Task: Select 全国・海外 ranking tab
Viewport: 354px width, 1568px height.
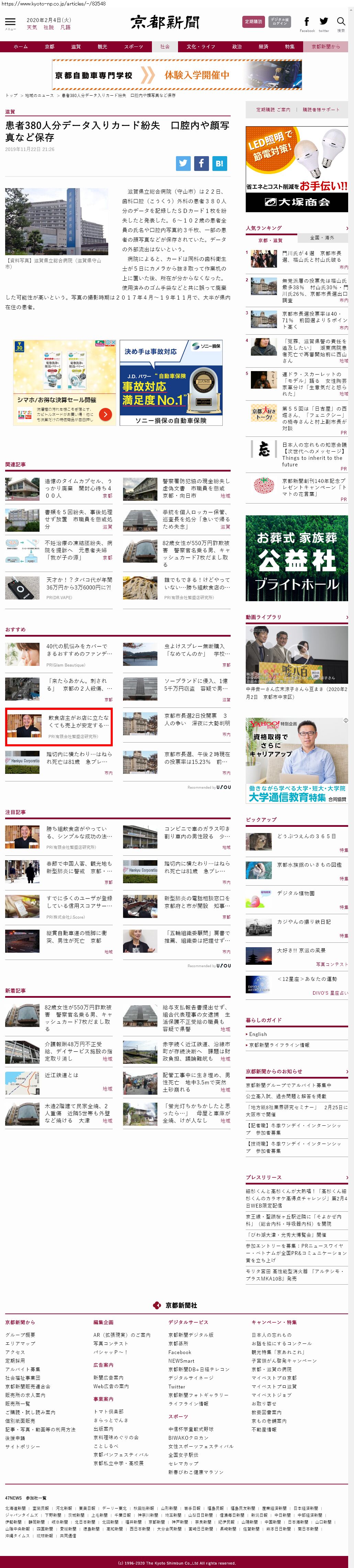Action: (x=322, y=238)
